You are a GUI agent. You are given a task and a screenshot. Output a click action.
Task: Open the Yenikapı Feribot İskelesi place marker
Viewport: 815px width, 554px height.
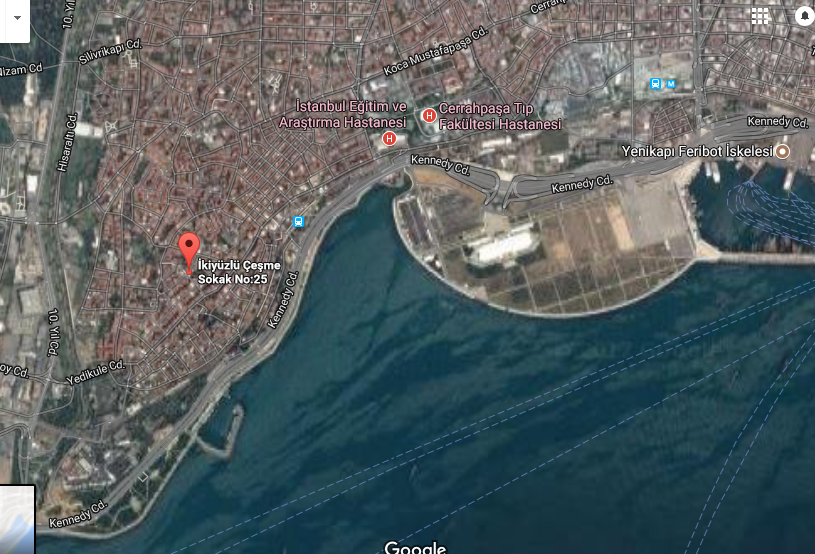point(783,151)
